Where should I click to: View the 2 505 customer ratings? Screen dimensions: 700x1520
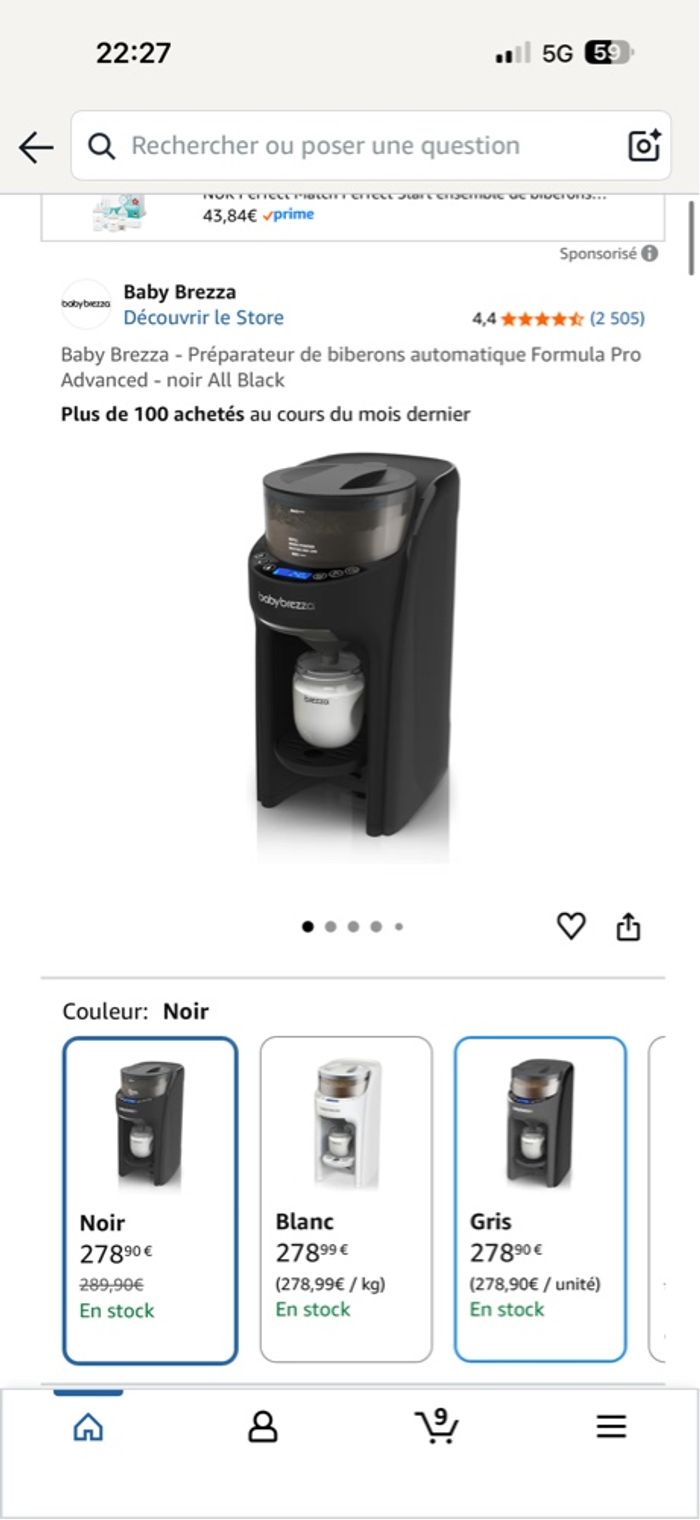click(616, 319)
